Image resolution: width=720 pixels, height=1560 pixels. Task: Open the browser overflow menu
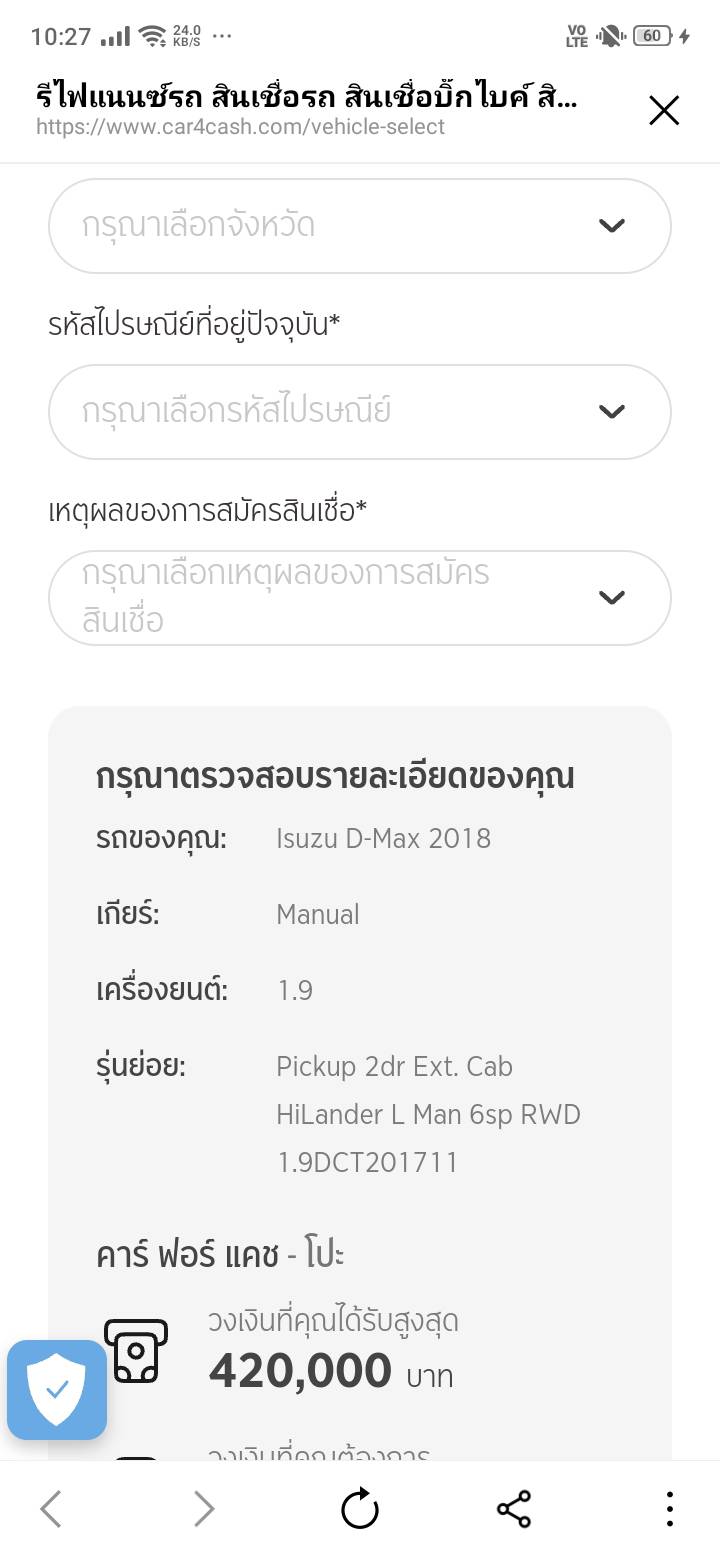coord(669,1509)
